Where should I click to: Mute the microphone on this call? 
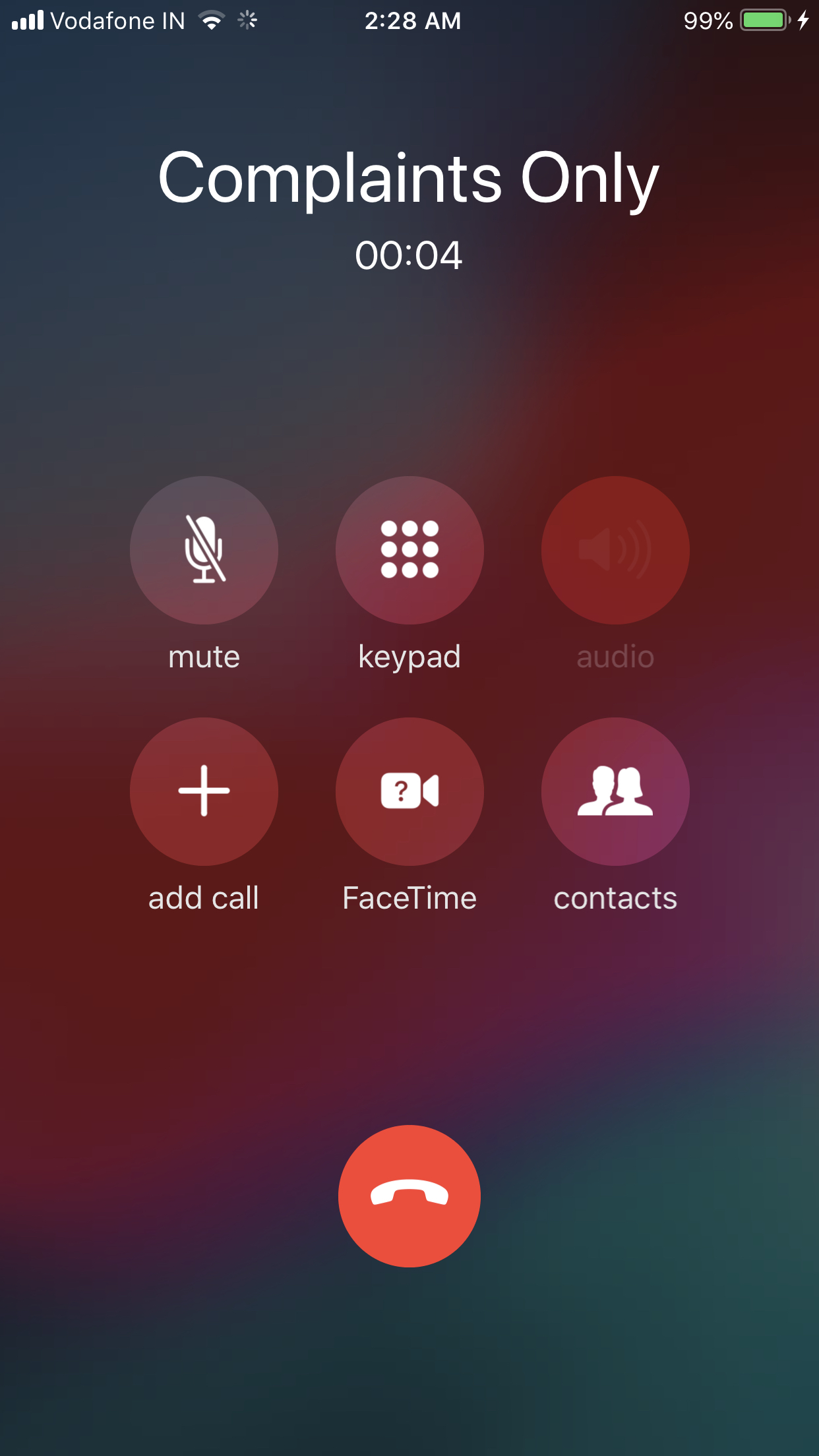(204, 550)
